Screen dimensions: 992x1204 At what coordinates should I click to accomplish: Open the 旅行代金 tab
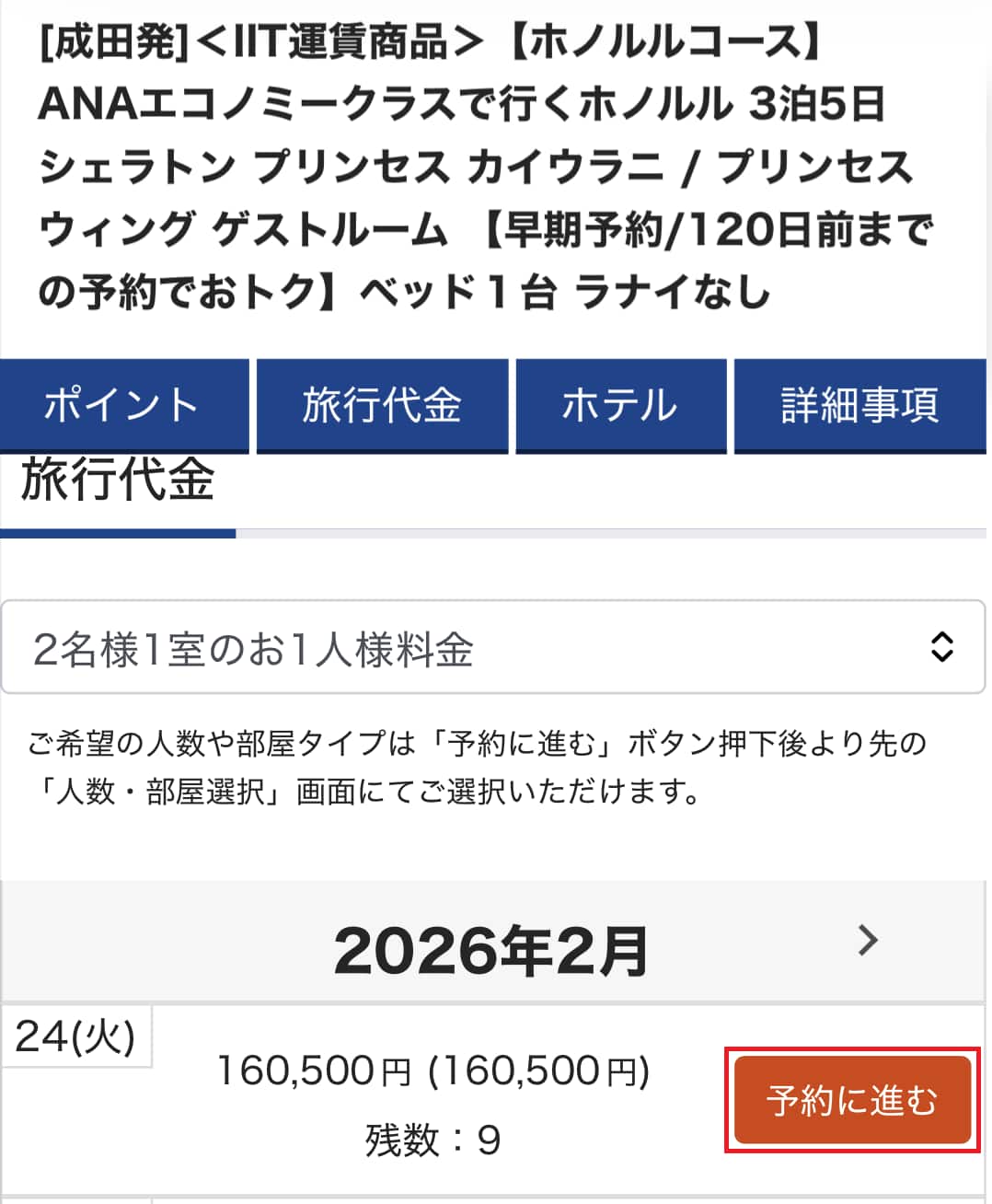(x=382, y=405)
